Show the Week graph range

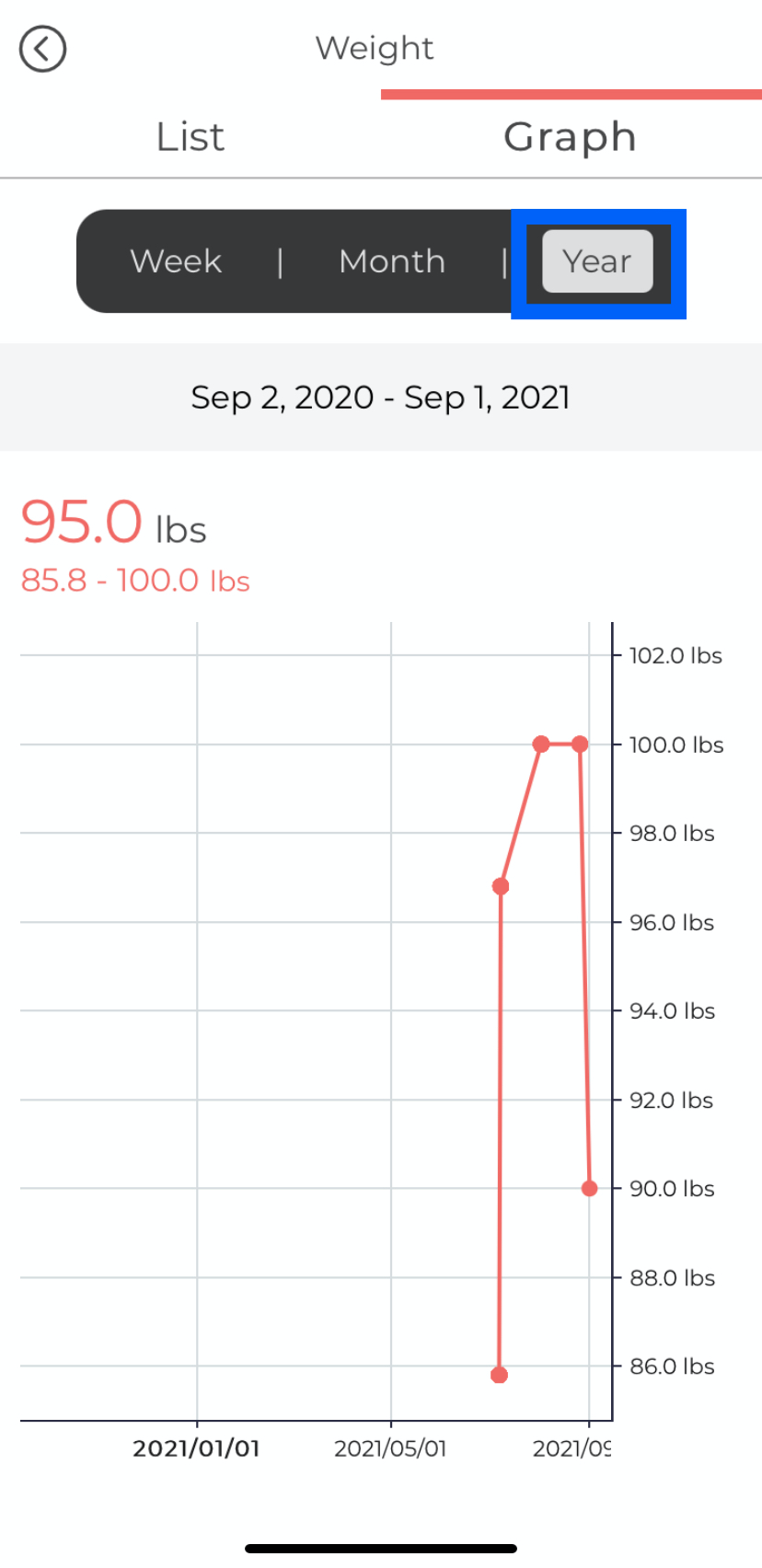coord(176,261)
